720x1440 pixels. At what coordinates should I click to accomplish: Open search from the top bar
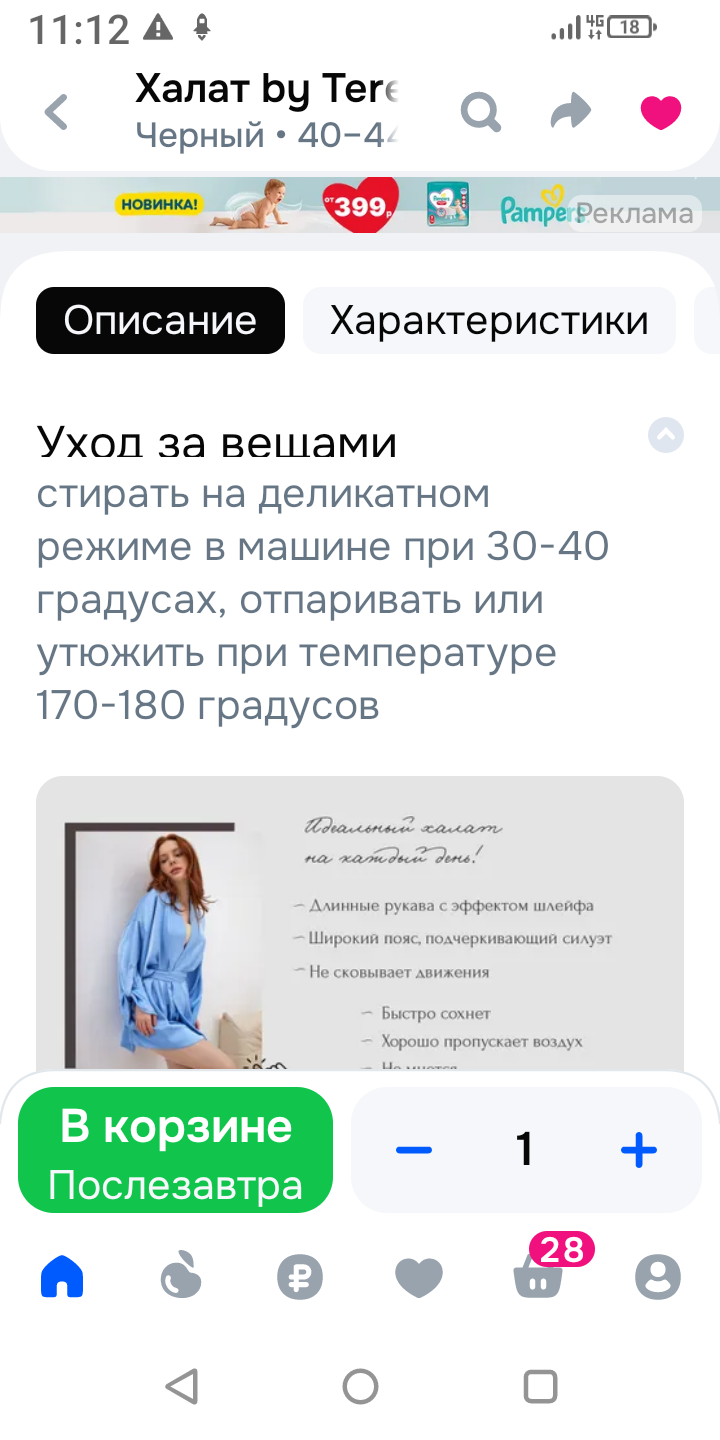481,112
